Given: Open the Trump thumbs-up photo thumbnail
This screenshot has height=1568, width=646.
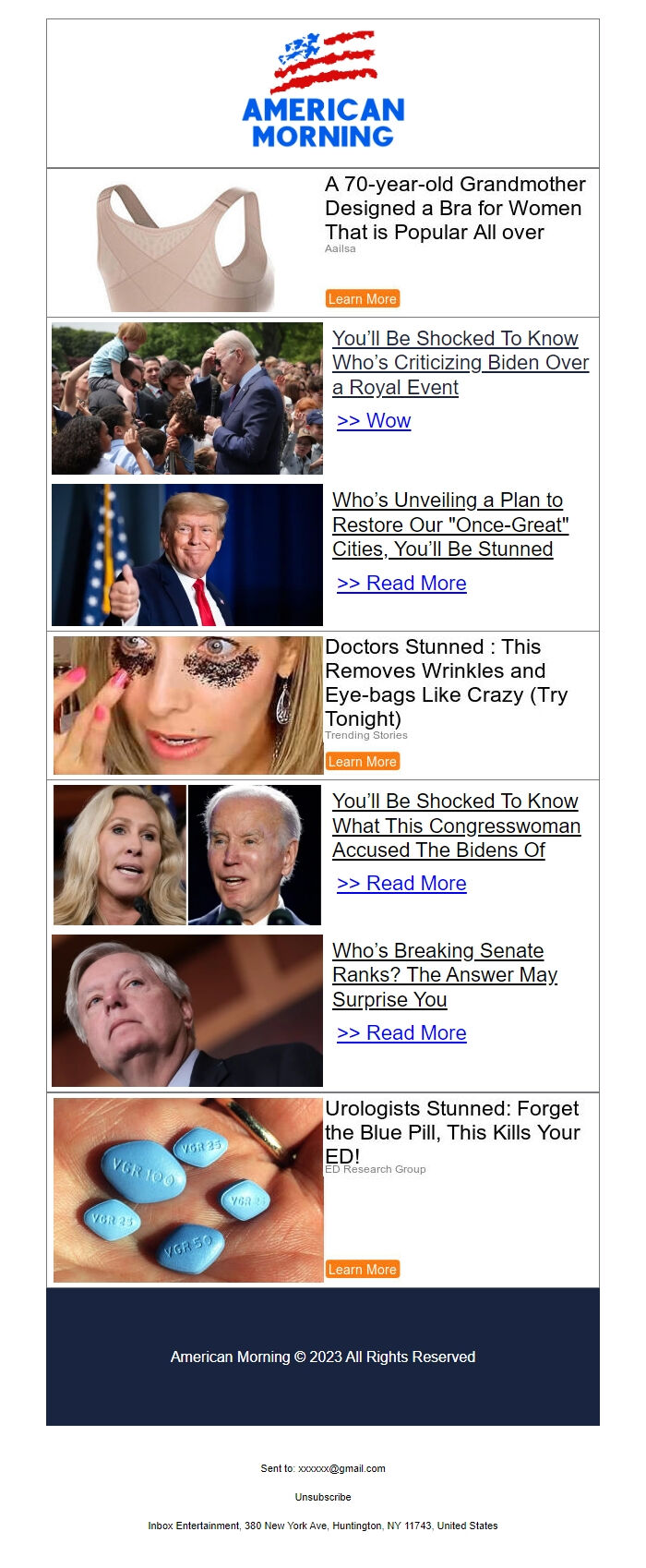Looking at the screenshot, I should click(187, 555).
